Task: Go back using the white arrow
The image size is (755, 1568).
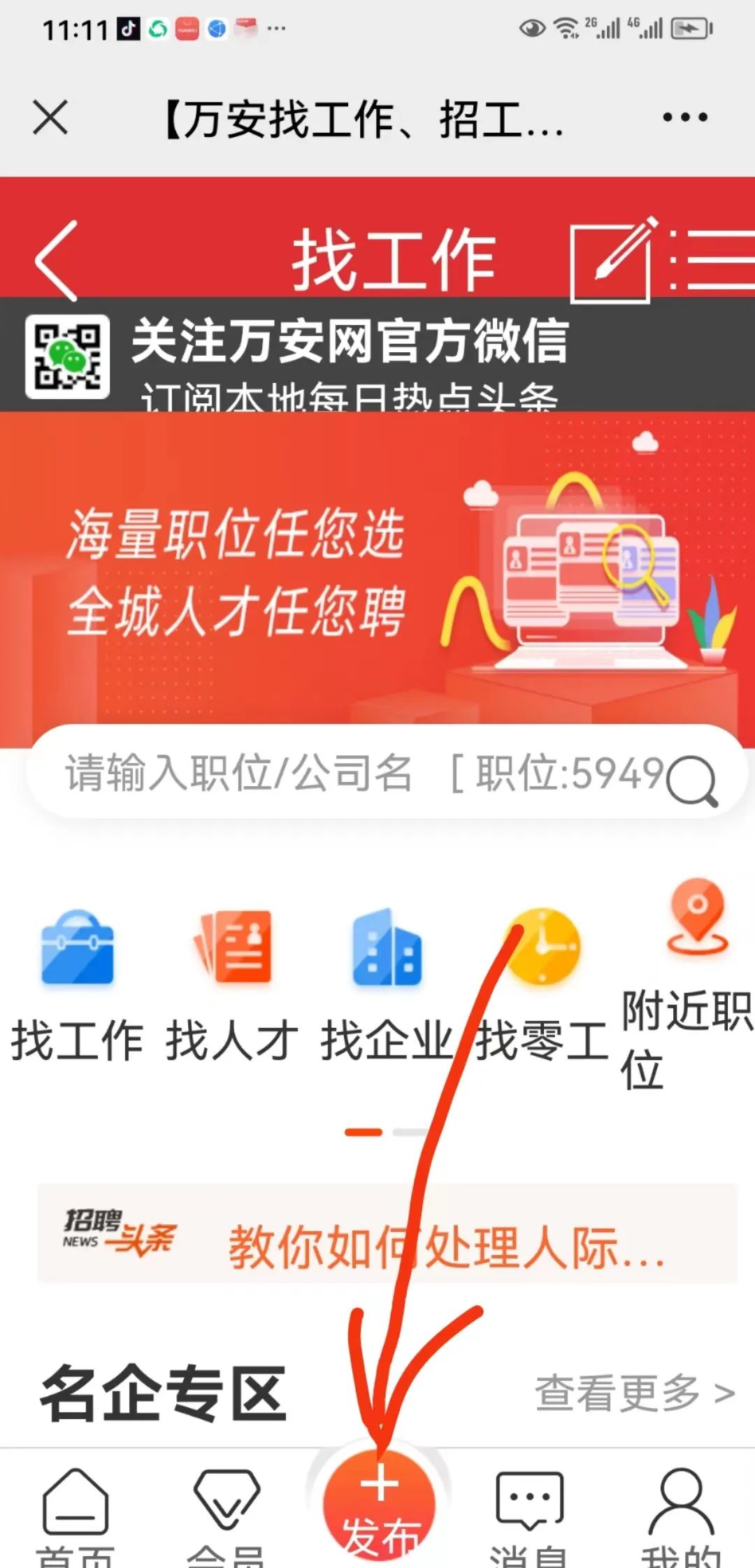Action: [57, 261]
